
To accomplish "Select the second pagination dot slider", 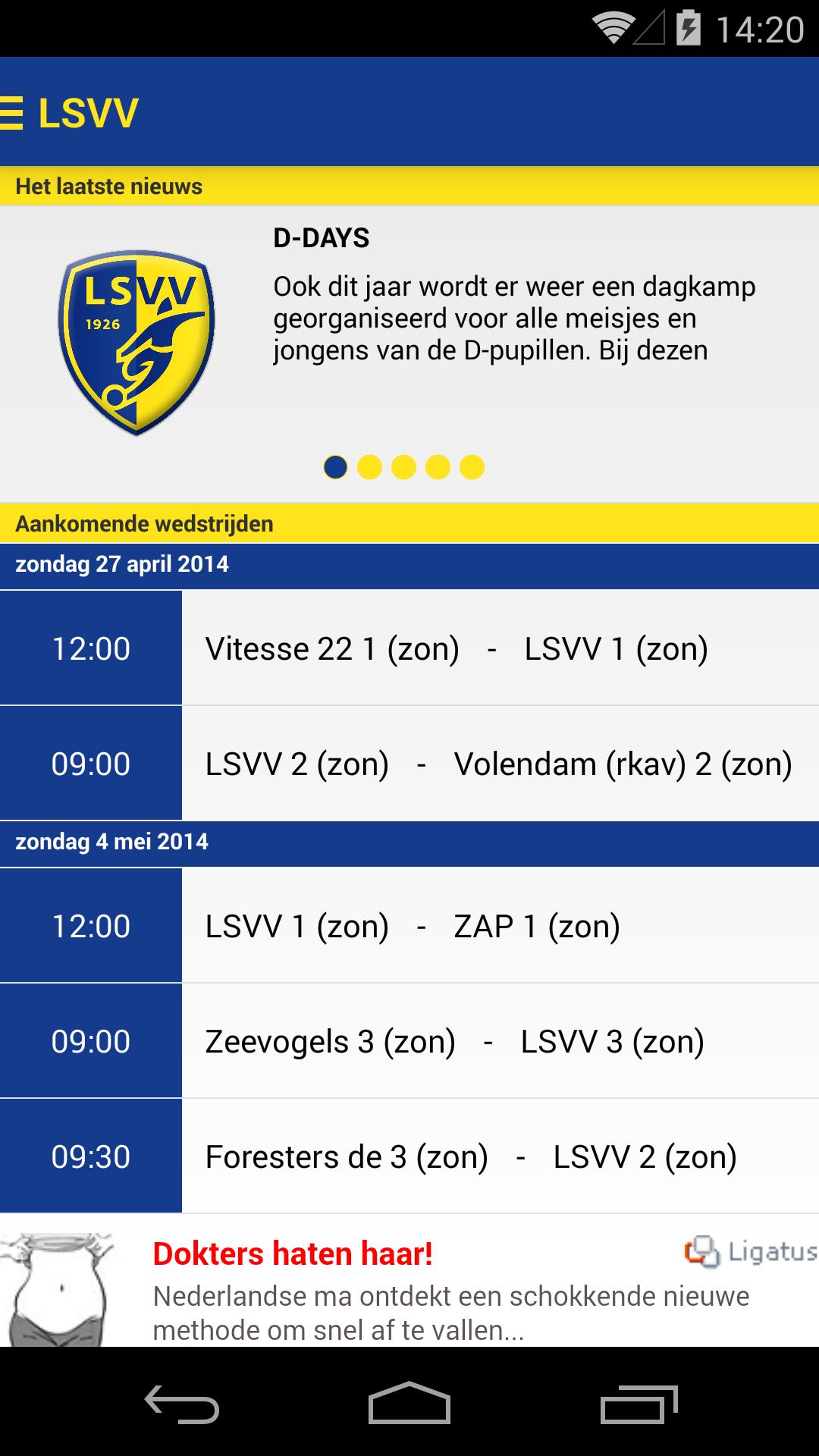I will (369, 467).
